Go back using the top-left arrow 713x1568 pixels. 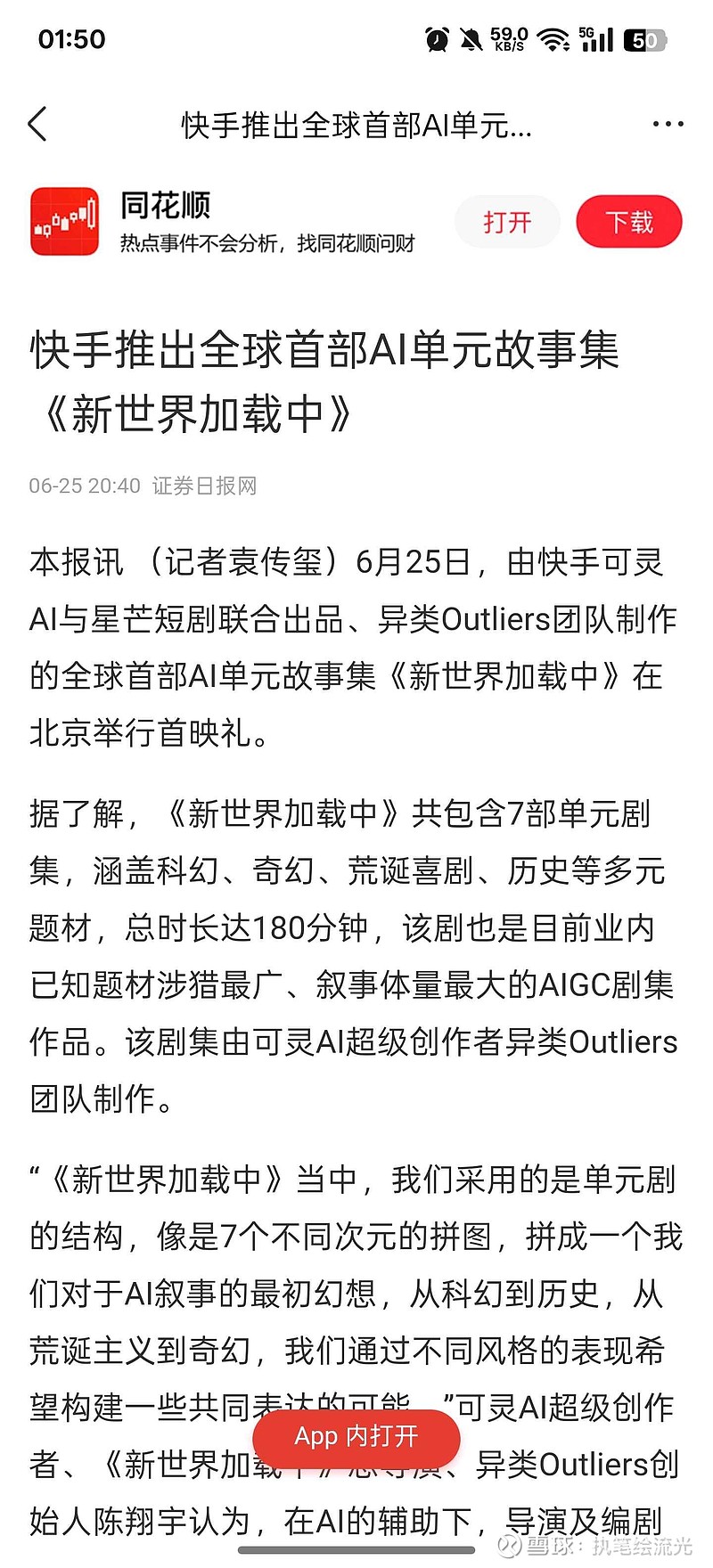click(x=37, y=125)
